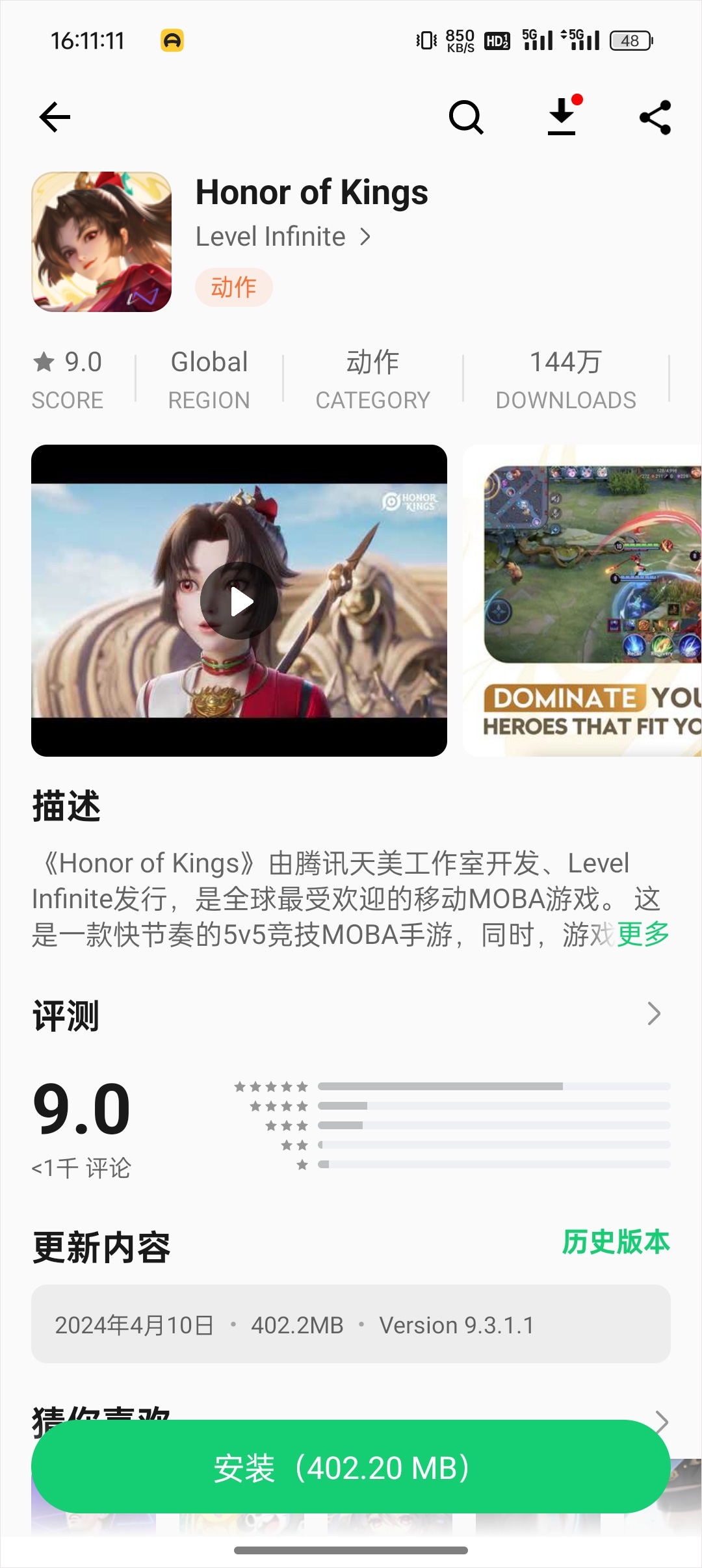702x1568 pixels.
Task: Tap the 动作 category chip
Action: pyautogui.click(x=233, y=287)
